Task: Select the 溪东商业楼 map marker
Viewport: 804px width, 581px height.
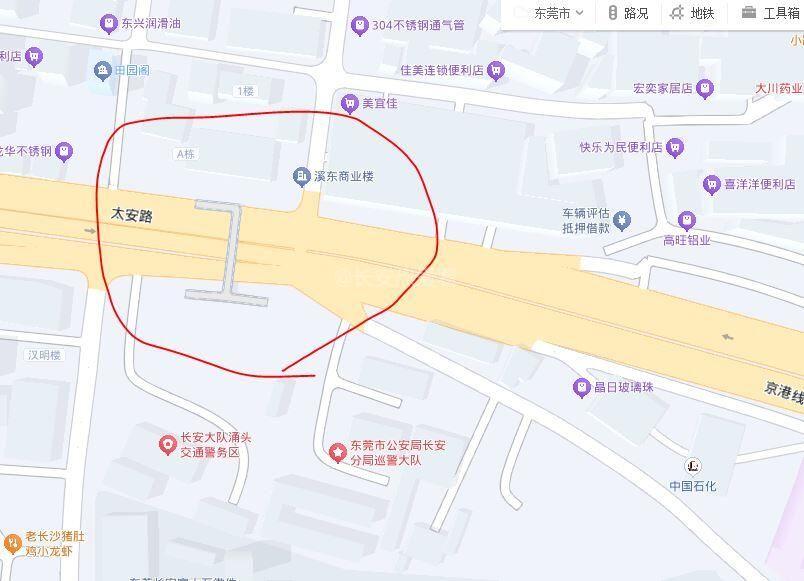Action: (x=301, y=177)
